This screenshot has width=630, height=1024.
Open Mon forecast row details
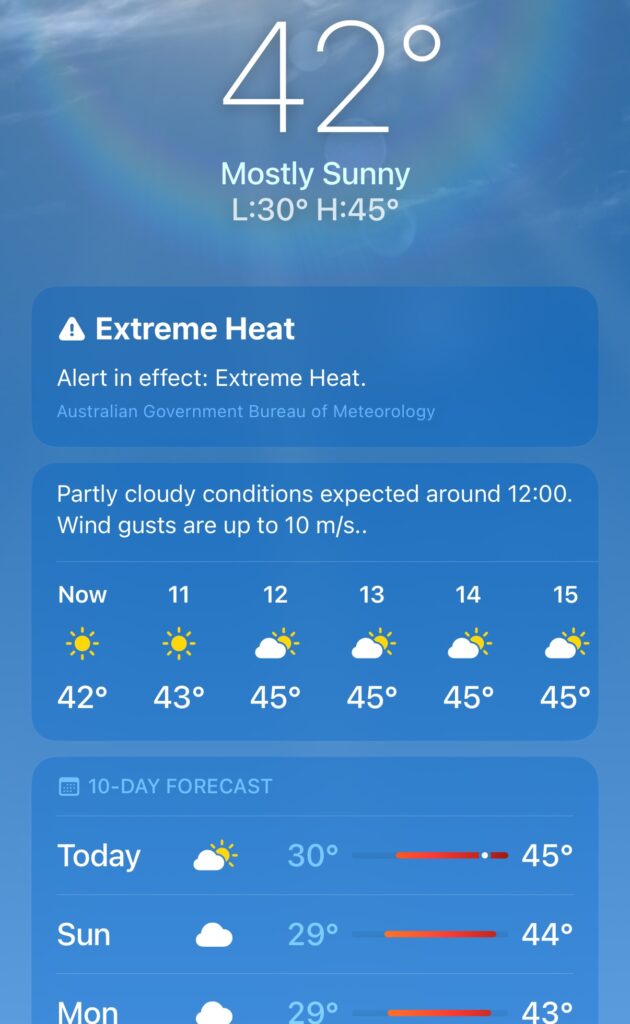[x=315, y=1008]
